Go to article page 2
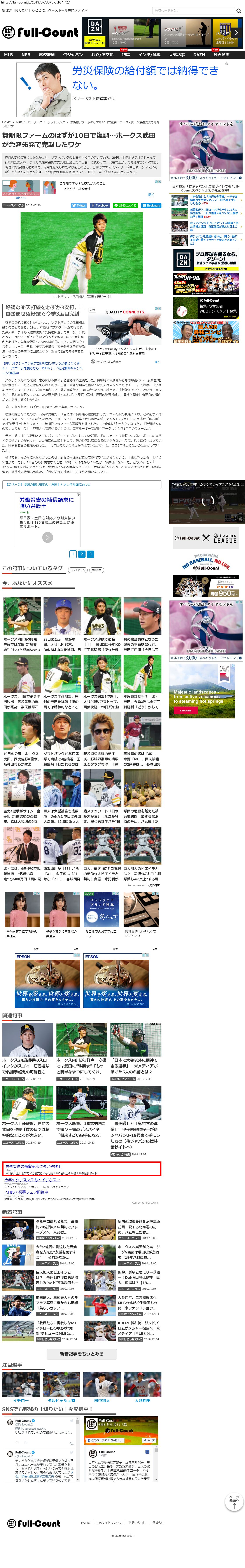The height and width of the screenshot is (1568, 245). tap(82, 554)
